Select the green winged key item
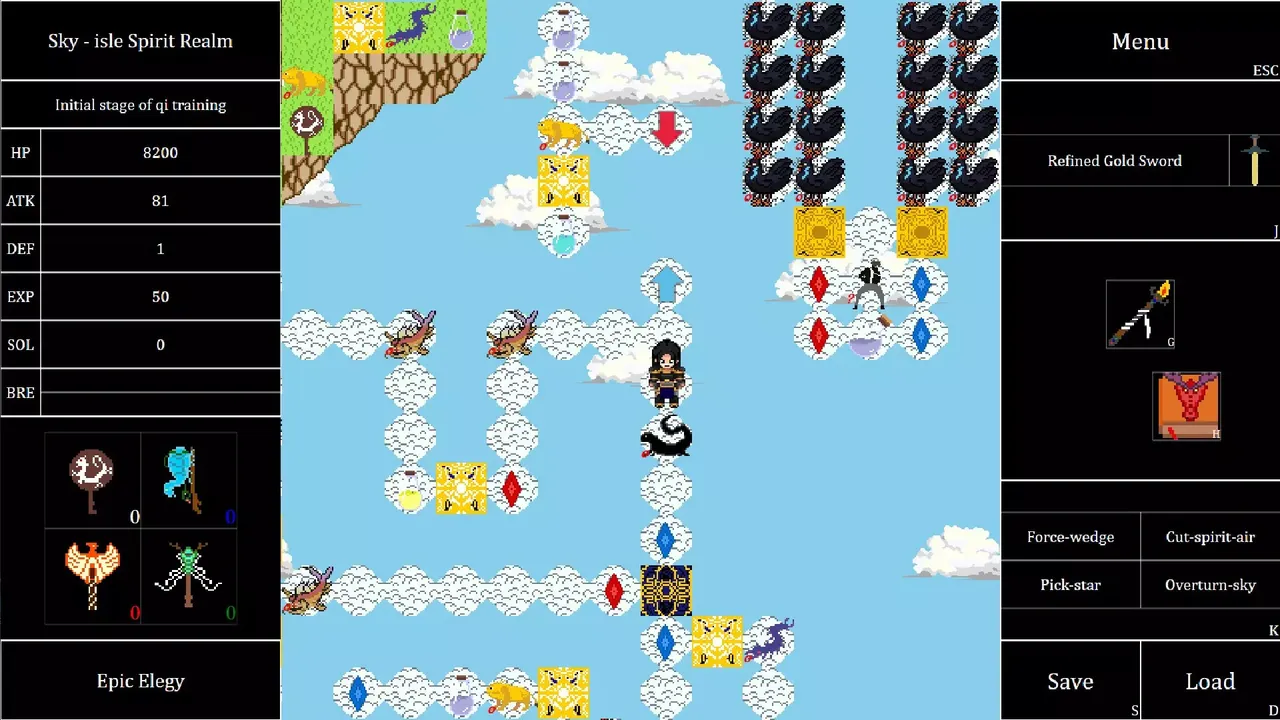This screenshot has height=720, width=1280. 188,576
